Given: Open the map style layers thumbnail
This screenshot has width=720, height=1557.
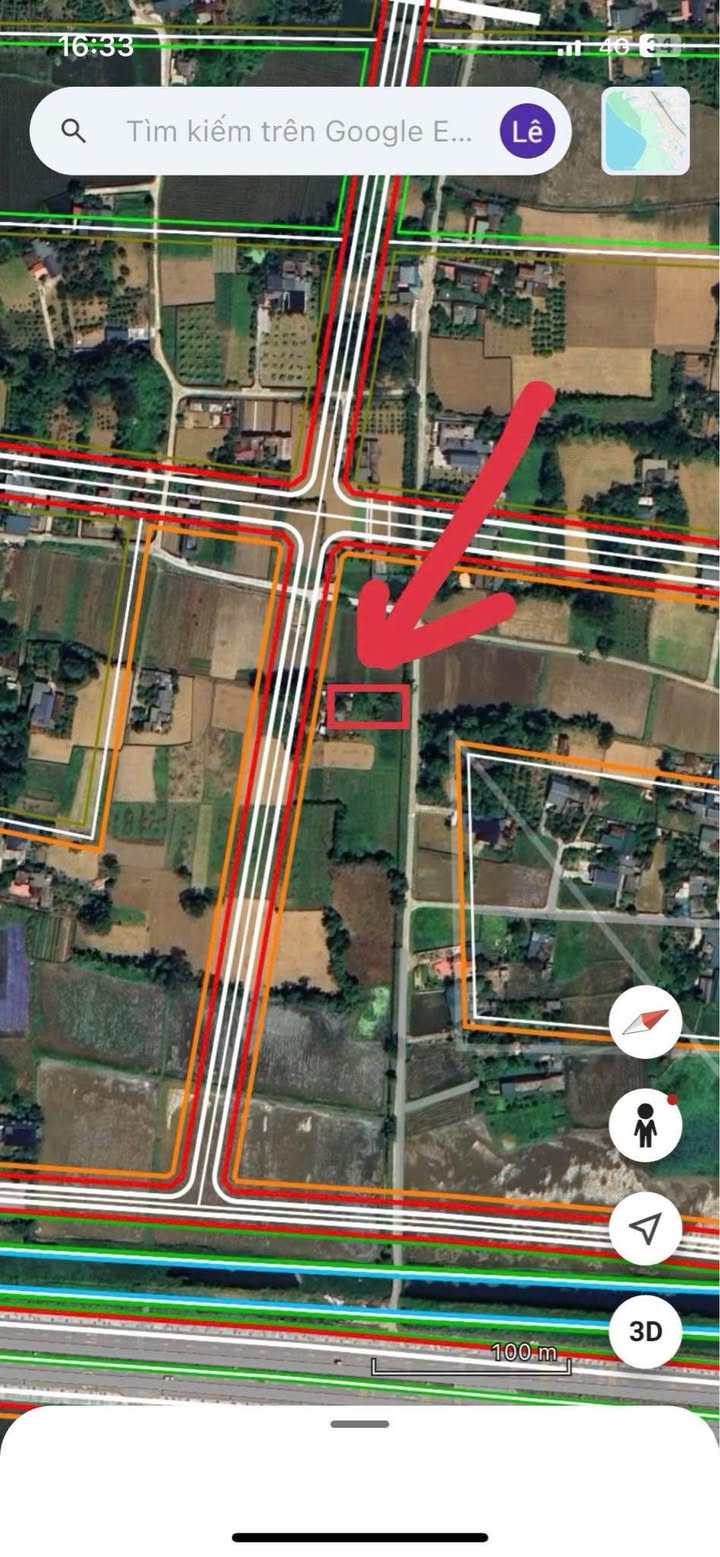Looking at the screenshot, I should point(645,131).
